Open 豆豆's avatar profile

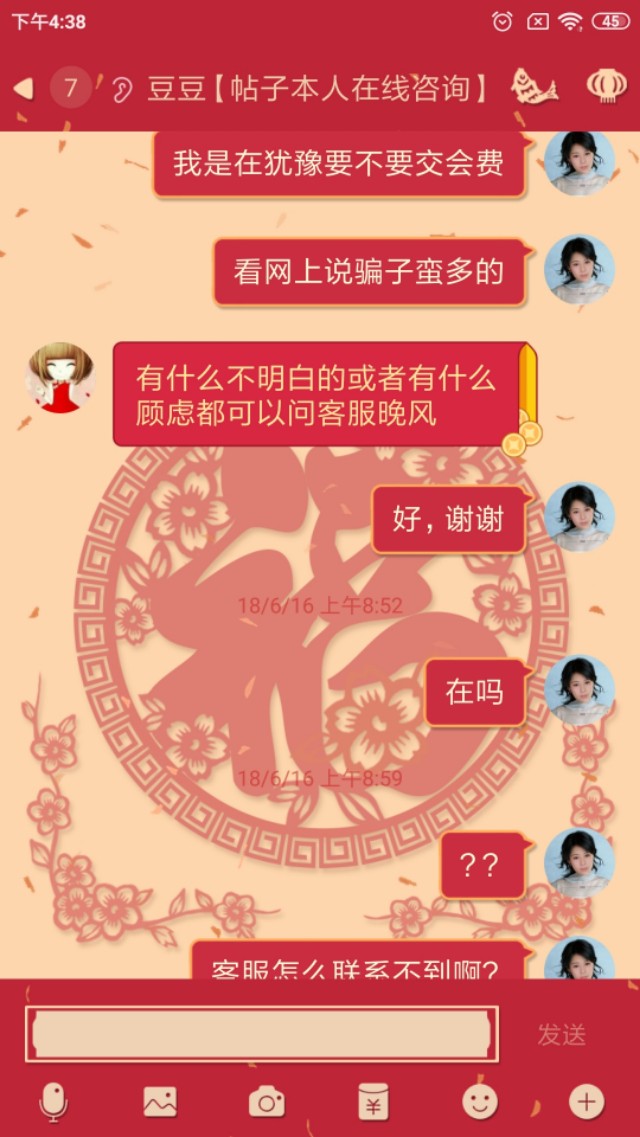60,377
